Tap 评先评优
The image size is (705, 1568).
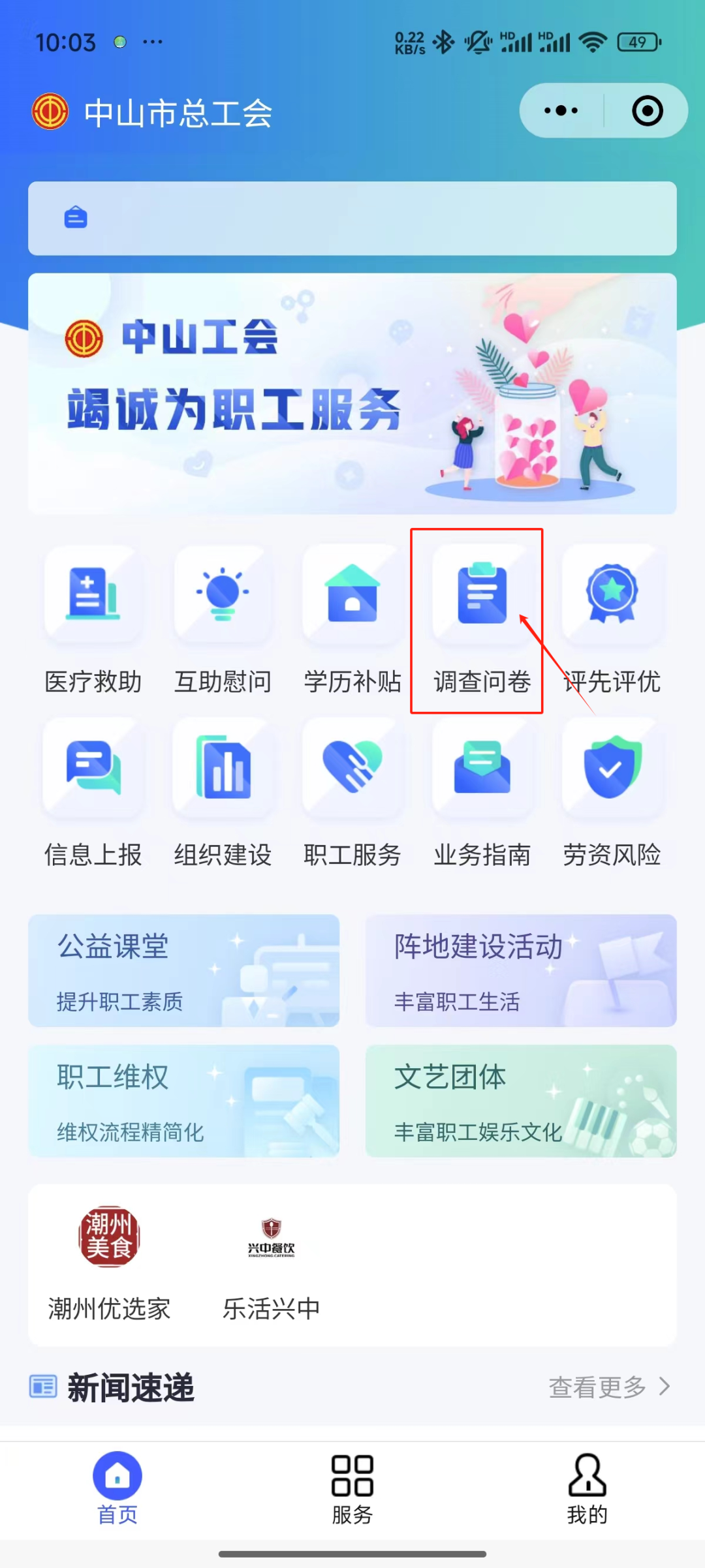612,620
